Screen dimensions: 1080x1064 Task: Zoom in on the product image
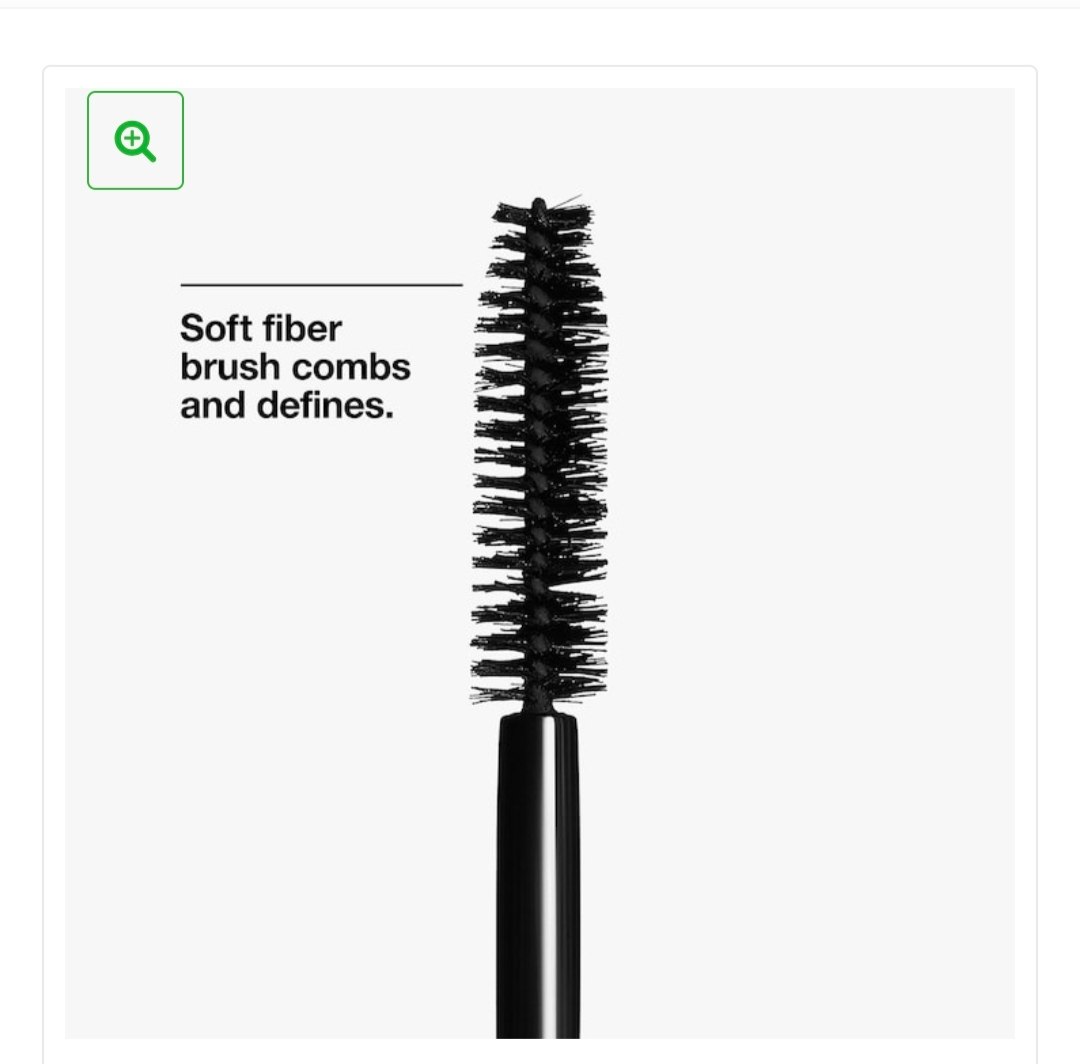pos(135,141)
